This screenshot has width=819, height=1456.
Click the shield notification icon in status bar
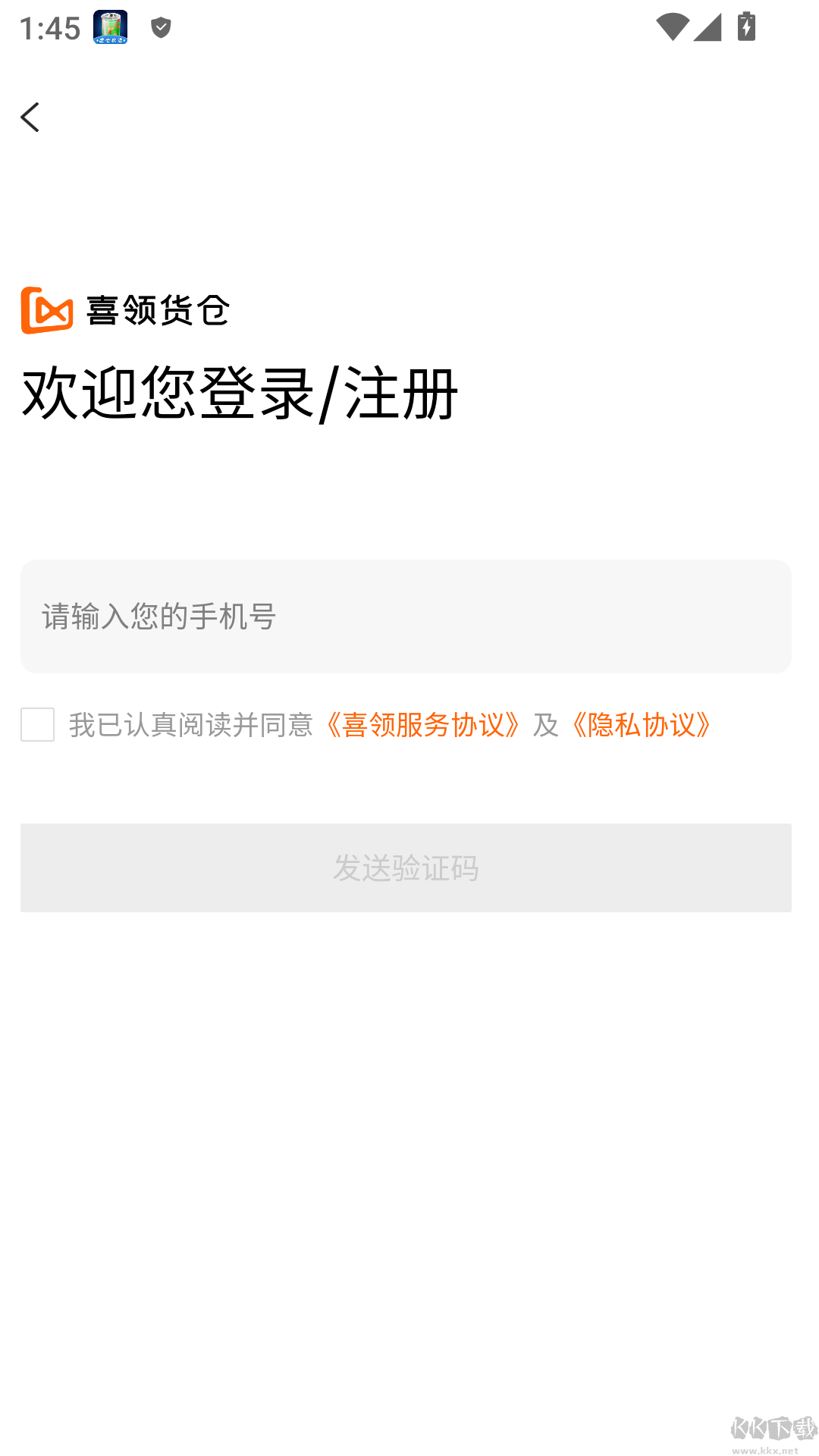point(159,28)
